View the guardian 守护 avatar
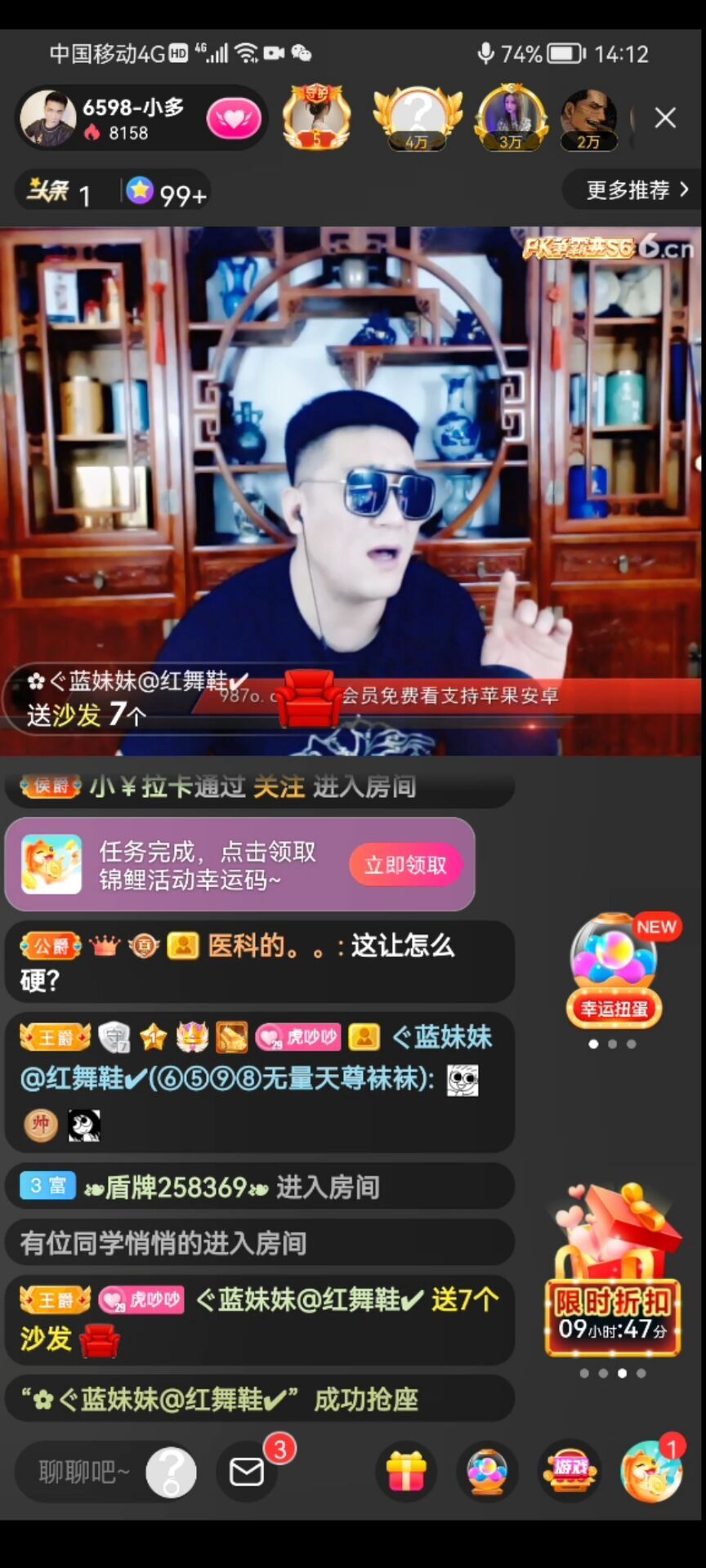 (x=317, y=118)
